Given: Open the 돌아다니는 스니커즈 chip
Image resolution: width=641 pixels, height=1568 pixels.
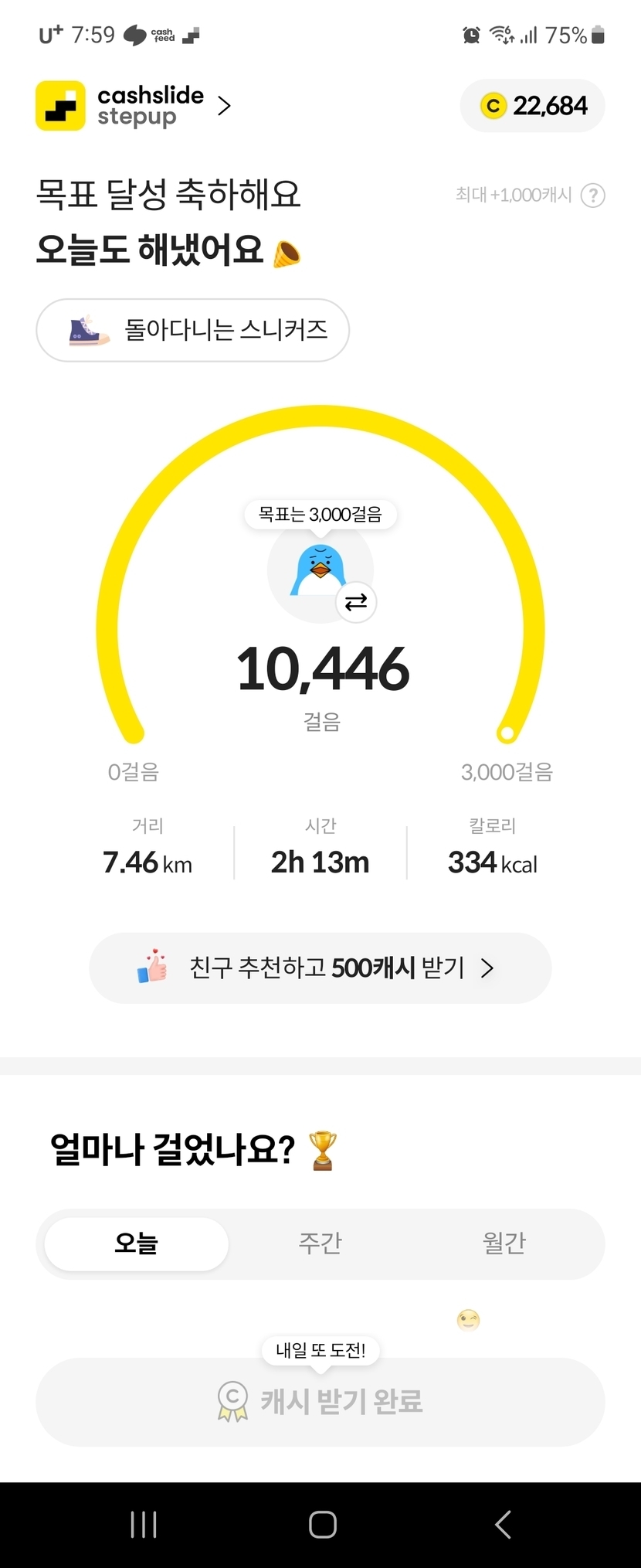Looking at the screenshot, I should [x=193, y=330].
